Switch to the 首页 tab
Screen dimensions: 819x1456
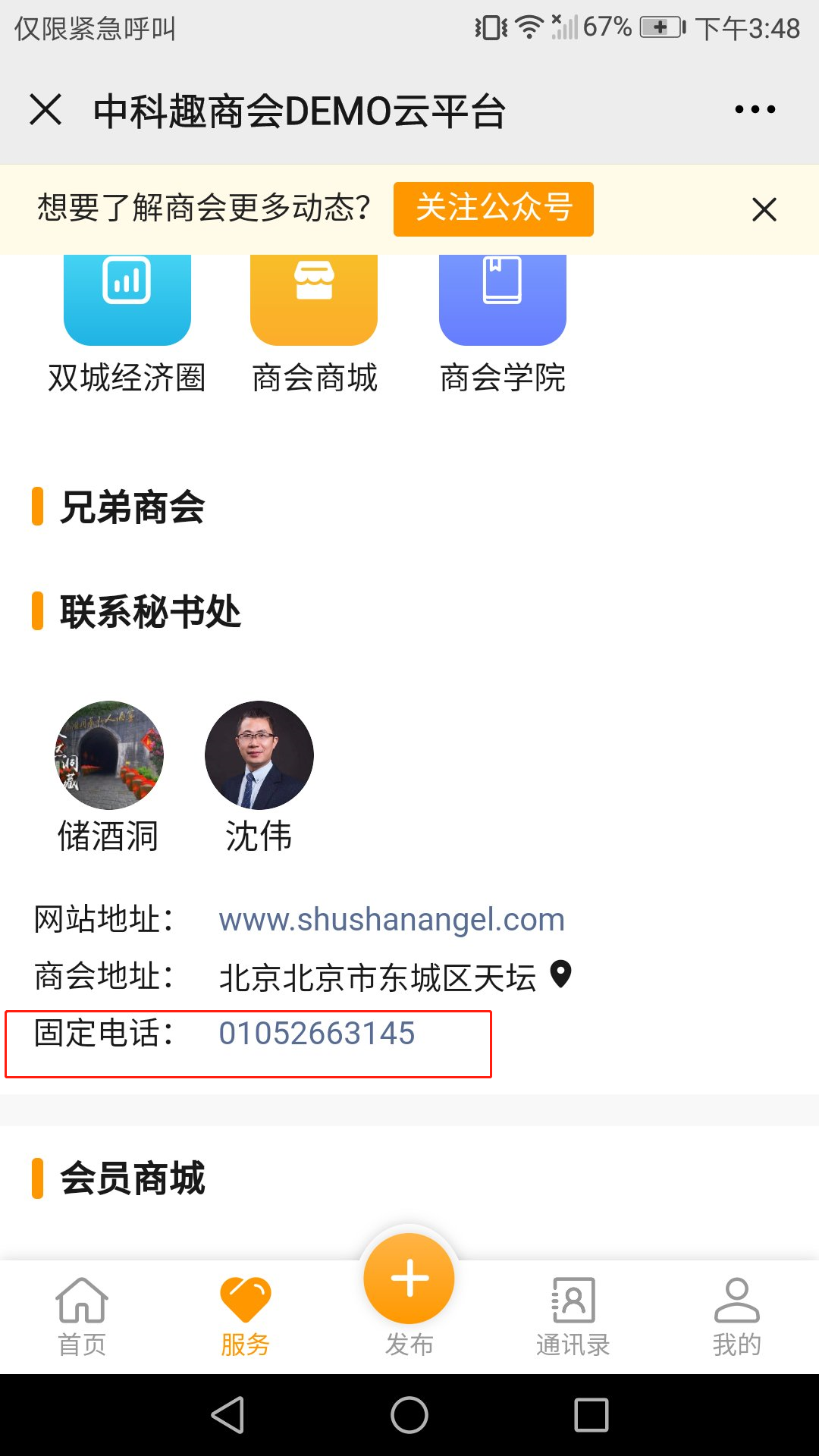click(x=82, y=1316)
